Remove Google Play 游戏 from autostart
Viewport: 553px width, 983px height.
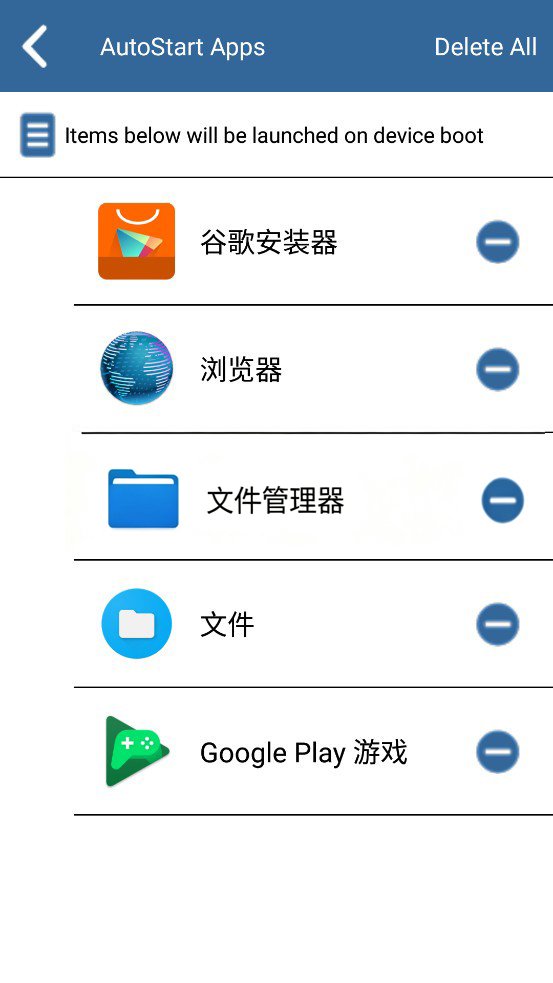point(498,752)
